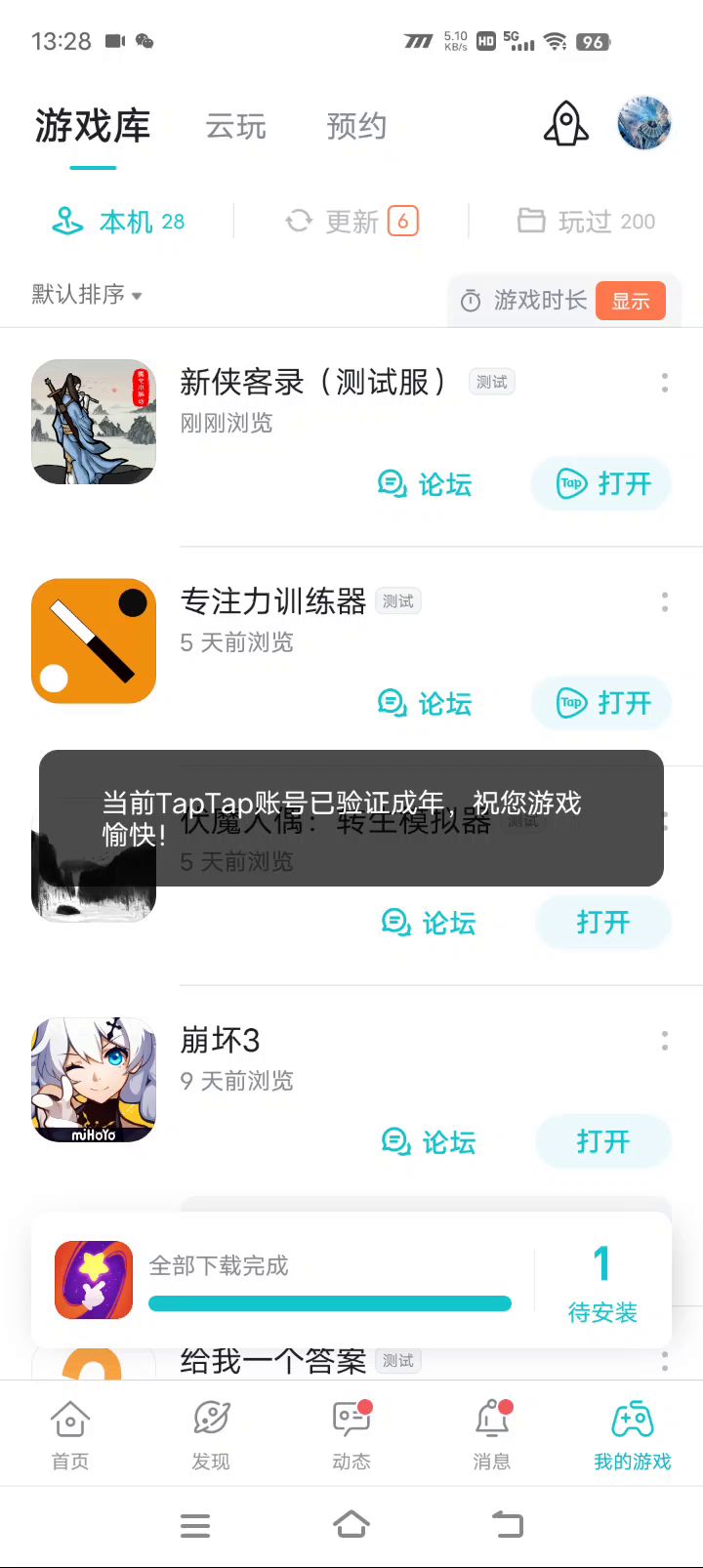This screenshot has width=703, height=1568.
Task: Tap 显示 to show game play time
Action: [631, 301]
